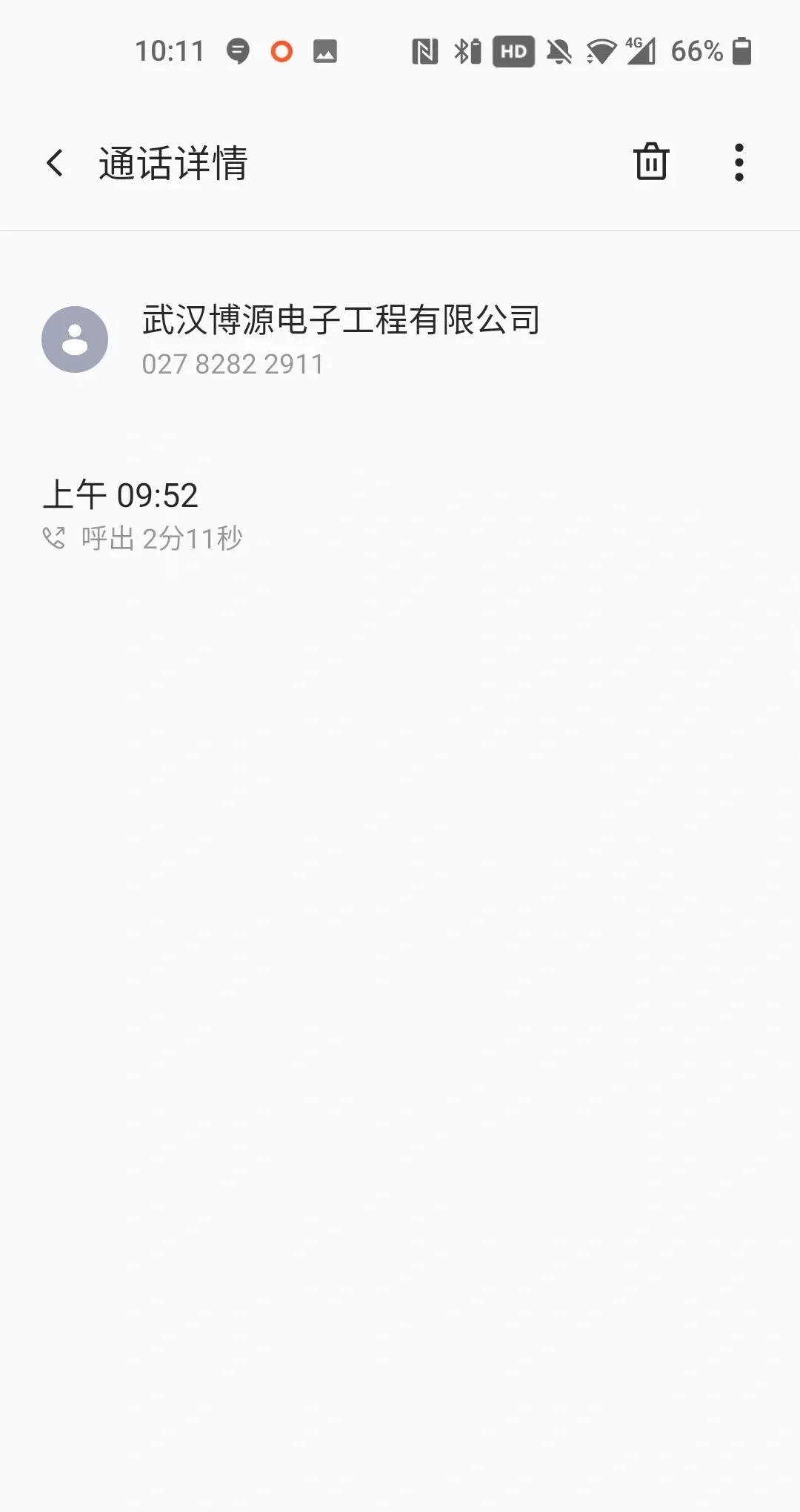
Task: Tap the Wi-Fi icon in status bar
Action: (x=601, y=52)
